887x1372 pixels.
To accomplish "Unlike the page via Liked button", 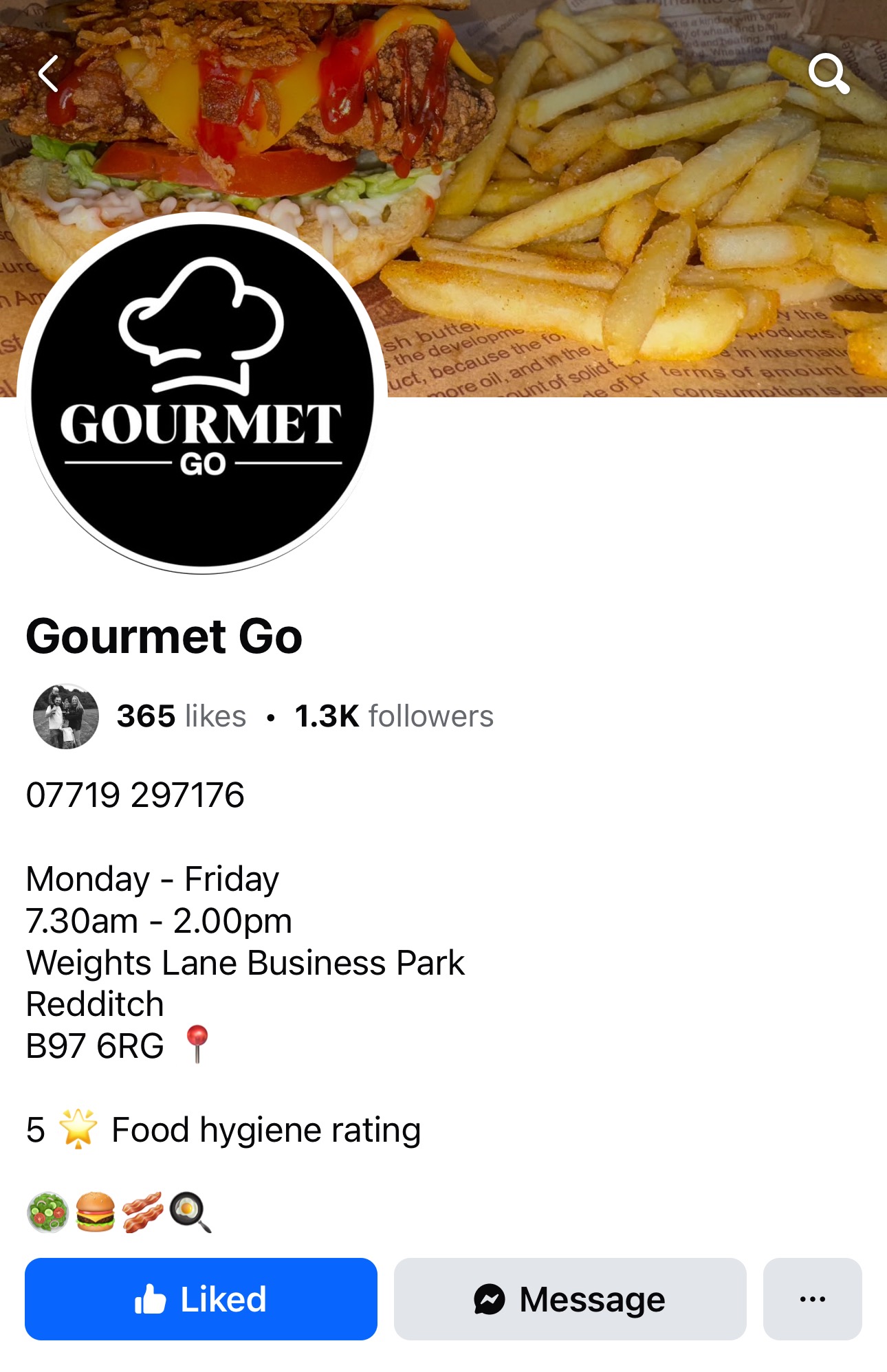I will coord(201,1298).
